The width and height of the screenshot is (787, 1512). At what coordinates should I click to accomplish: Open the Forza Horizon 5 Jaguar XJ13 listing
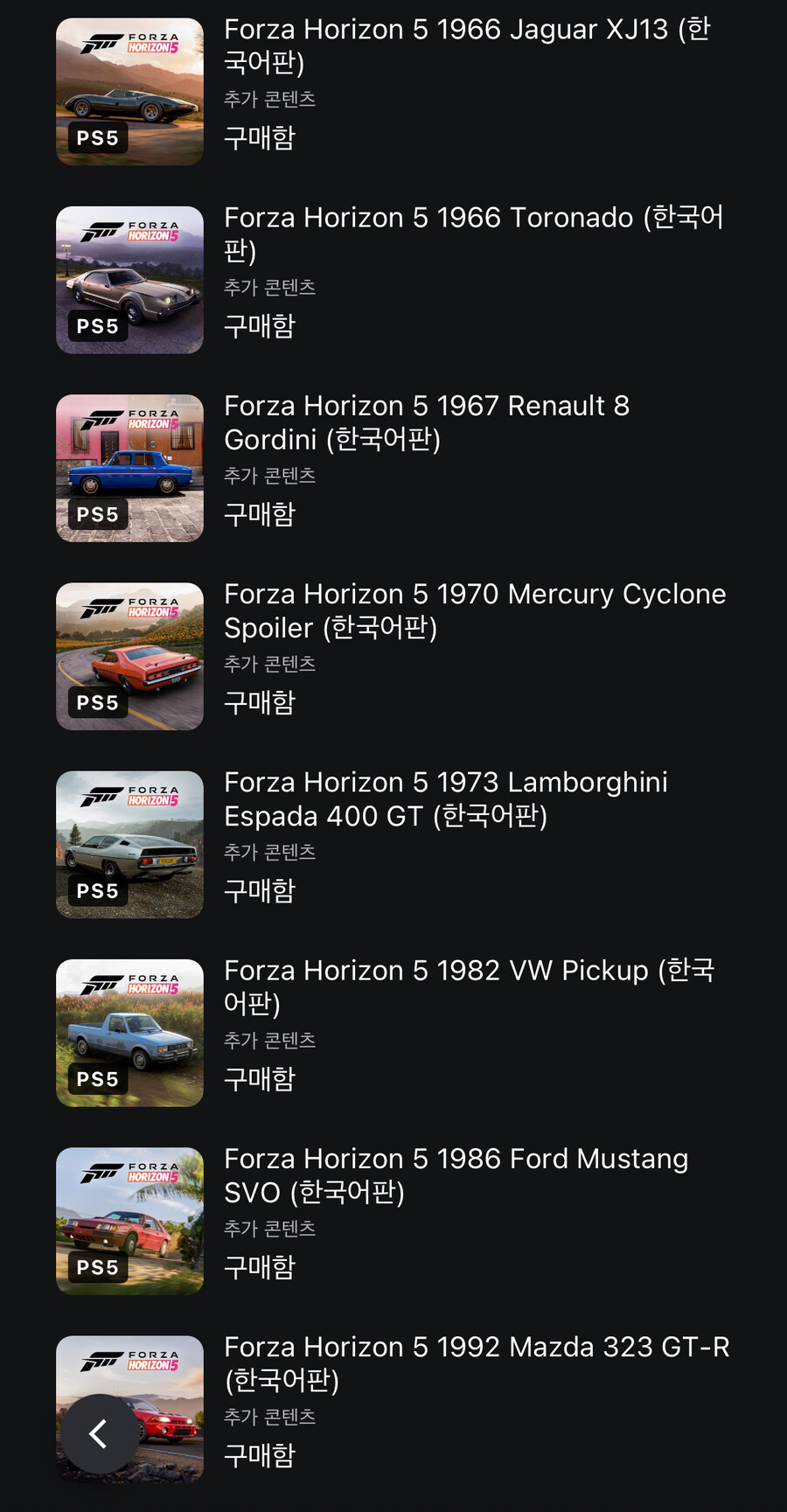point(469,45)
